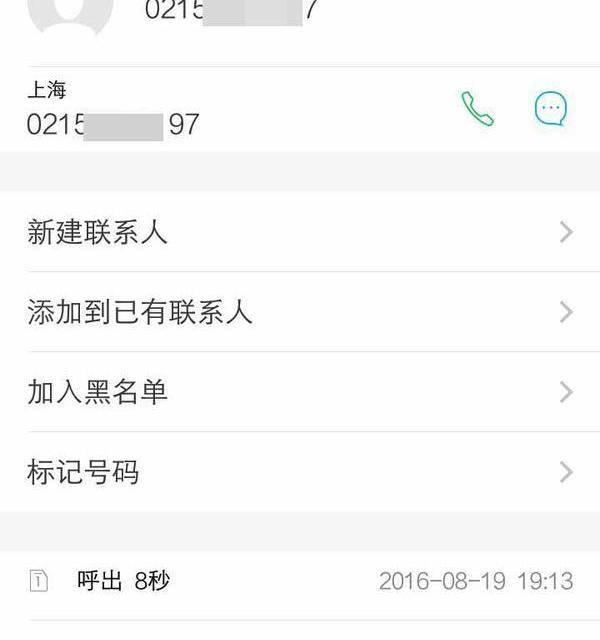Choose 加入黑名单 to block number
This screenshot has height=640, width=600.
[x=300, y=392]
